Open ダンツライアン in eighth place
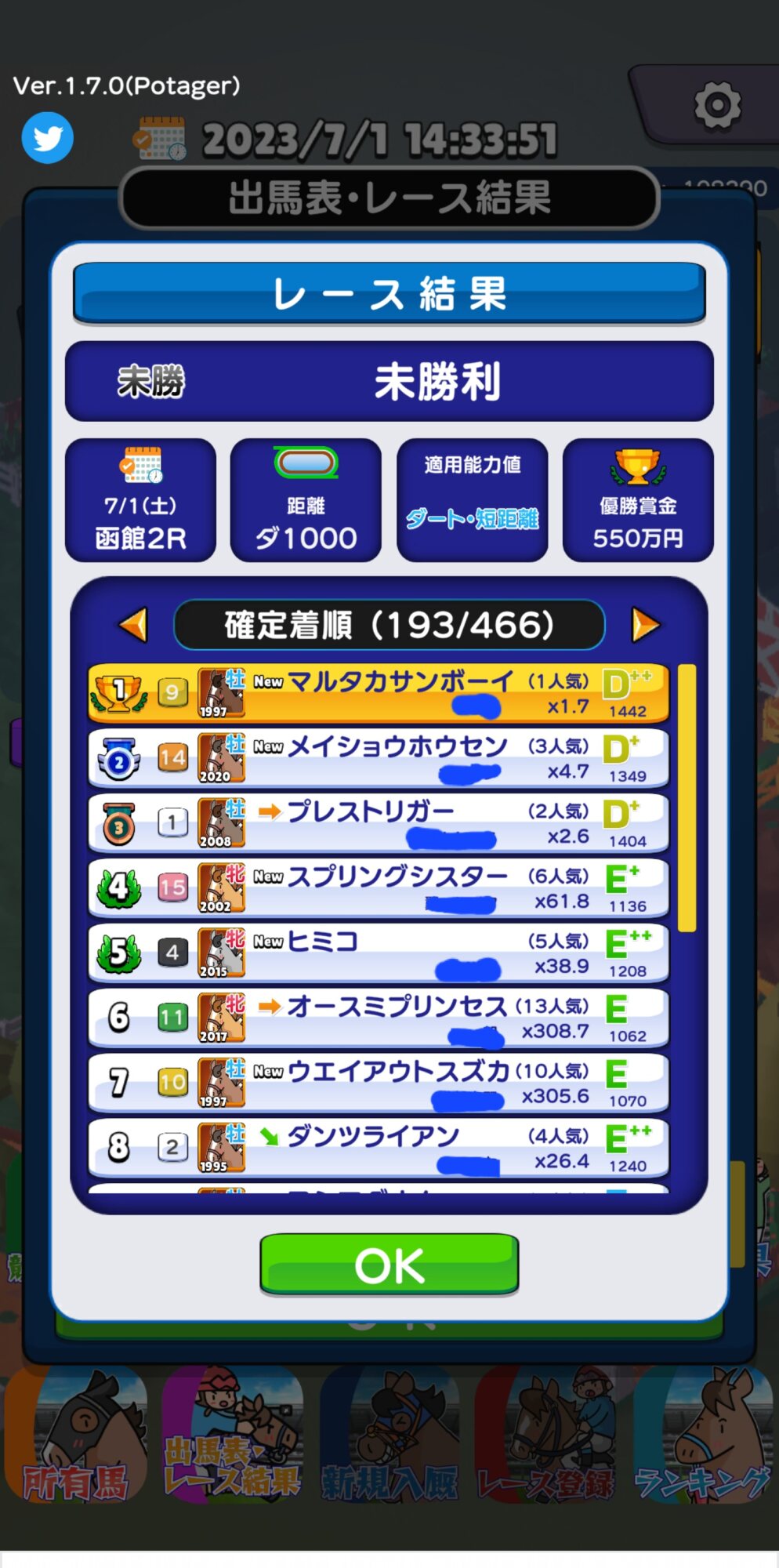The image size is (779, 1568). 379,1149
